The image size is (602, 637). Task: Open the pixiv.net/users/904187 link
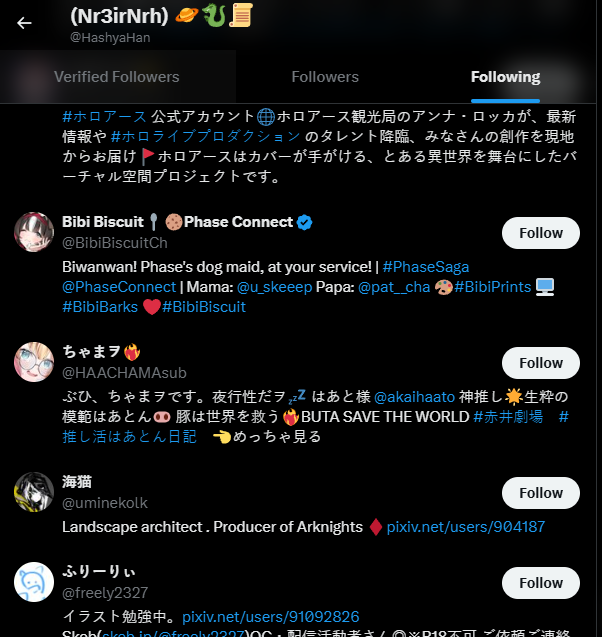pos(465,527)
